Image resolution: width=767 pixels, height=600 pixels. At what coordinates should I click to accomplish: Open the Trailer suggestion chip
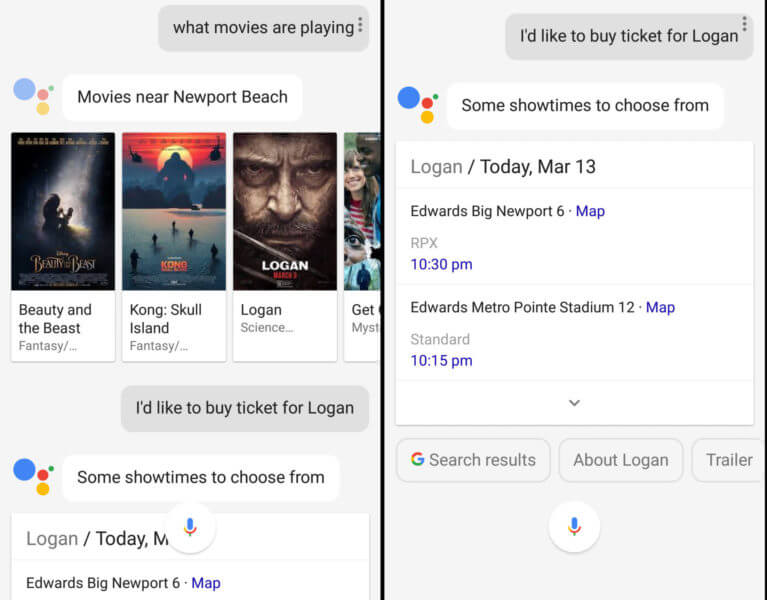[x=728, y=460]
